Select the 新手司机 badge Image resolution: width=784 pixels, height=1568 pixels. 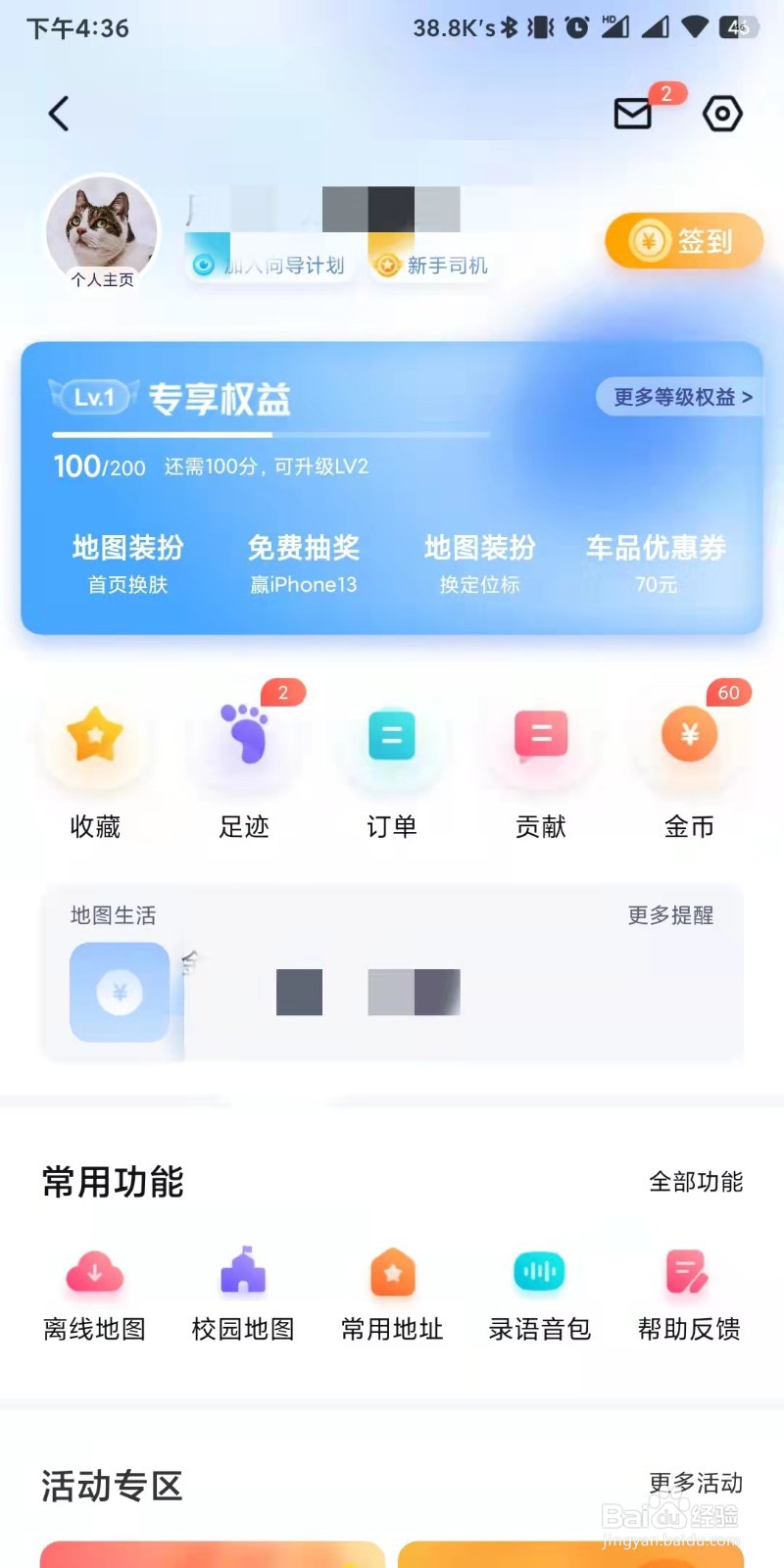point(431,265)
